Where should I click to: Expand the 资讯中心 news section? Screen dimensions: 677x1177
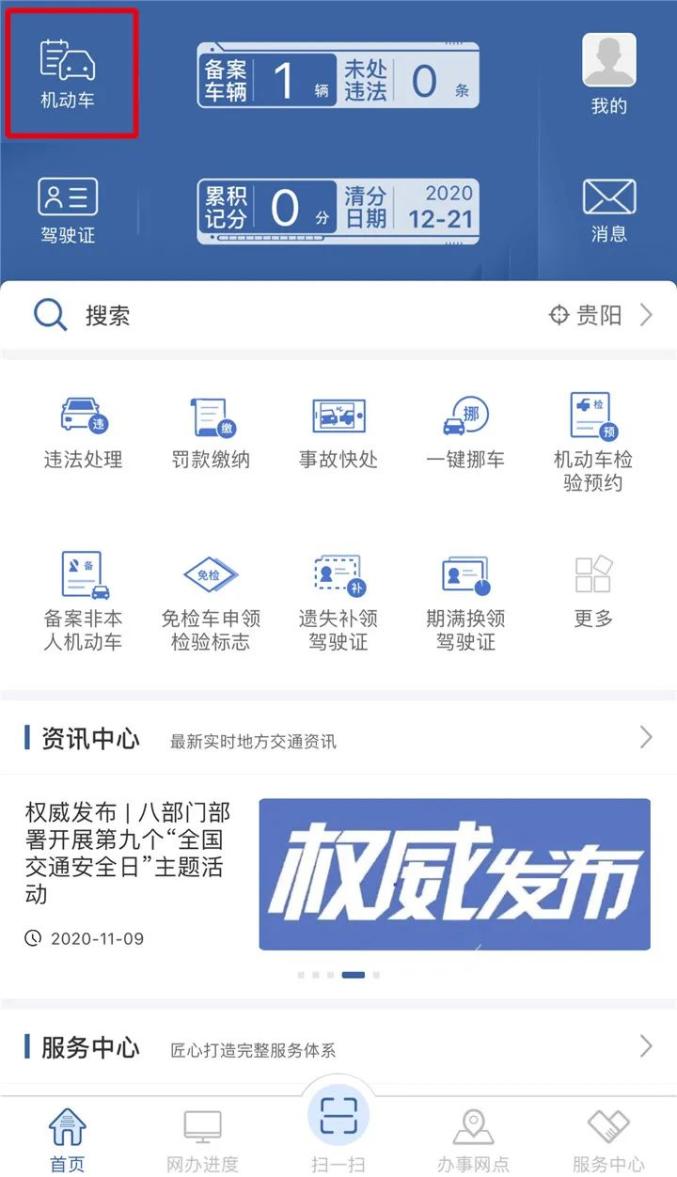645,738
